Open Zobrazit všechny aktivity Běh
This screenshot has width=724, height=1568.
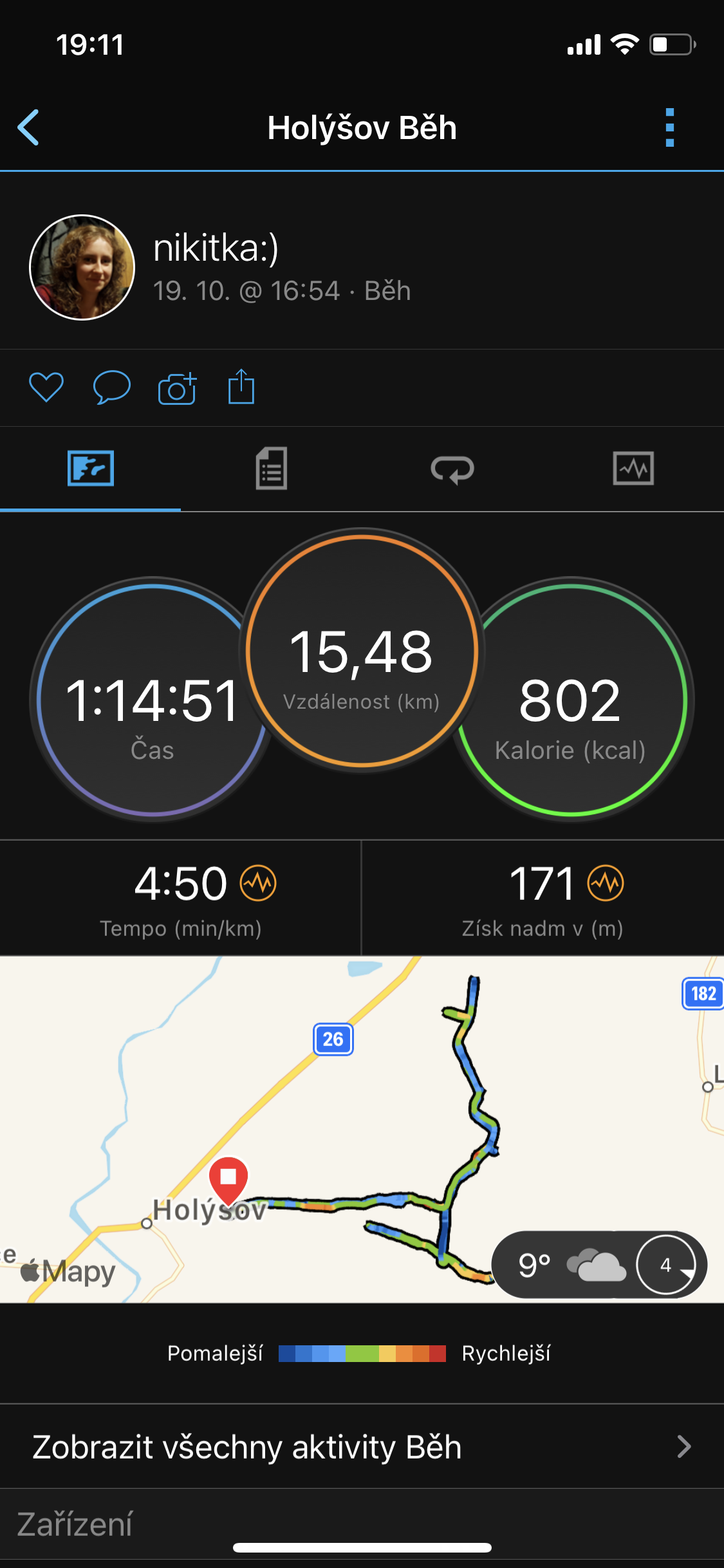362,1446
